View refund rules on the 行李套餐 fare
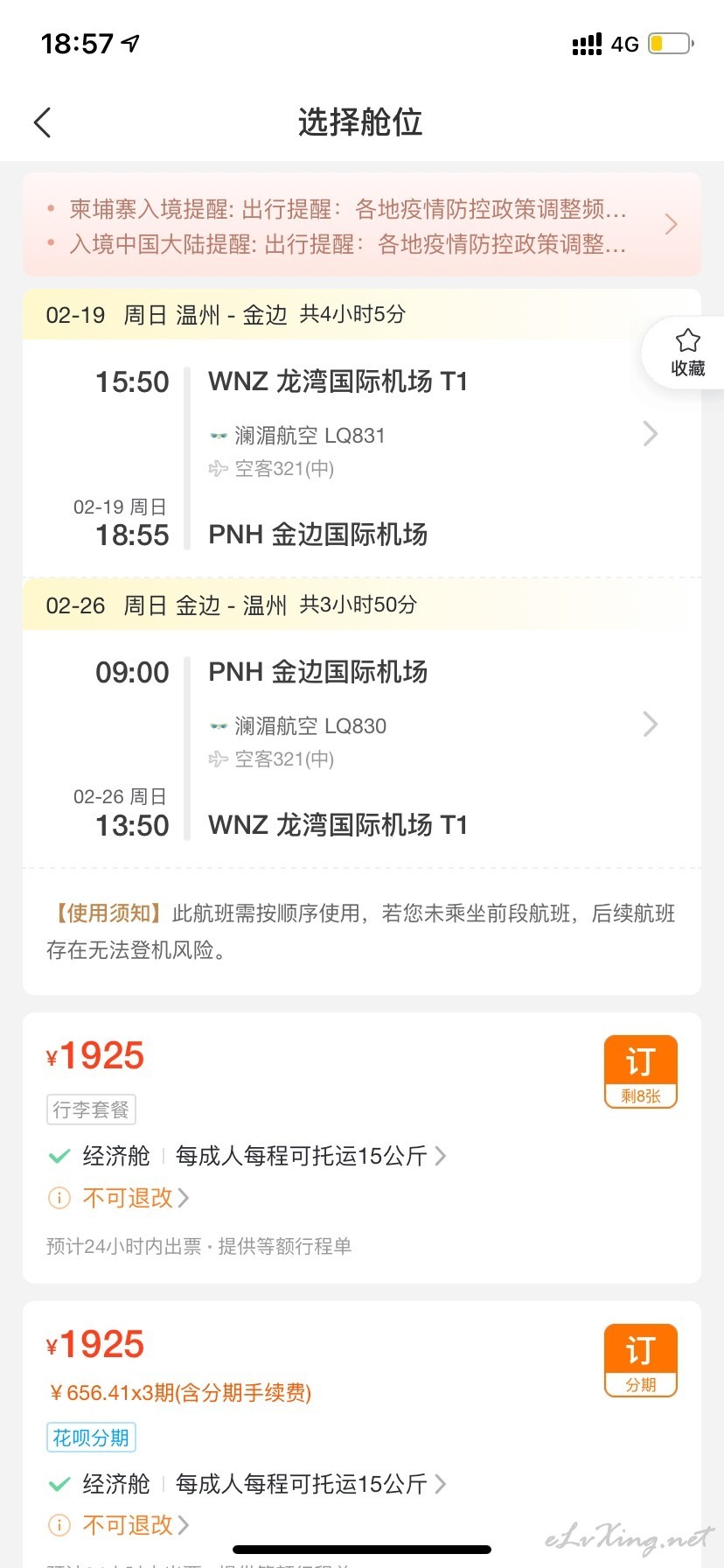 tap(136, 1198)
